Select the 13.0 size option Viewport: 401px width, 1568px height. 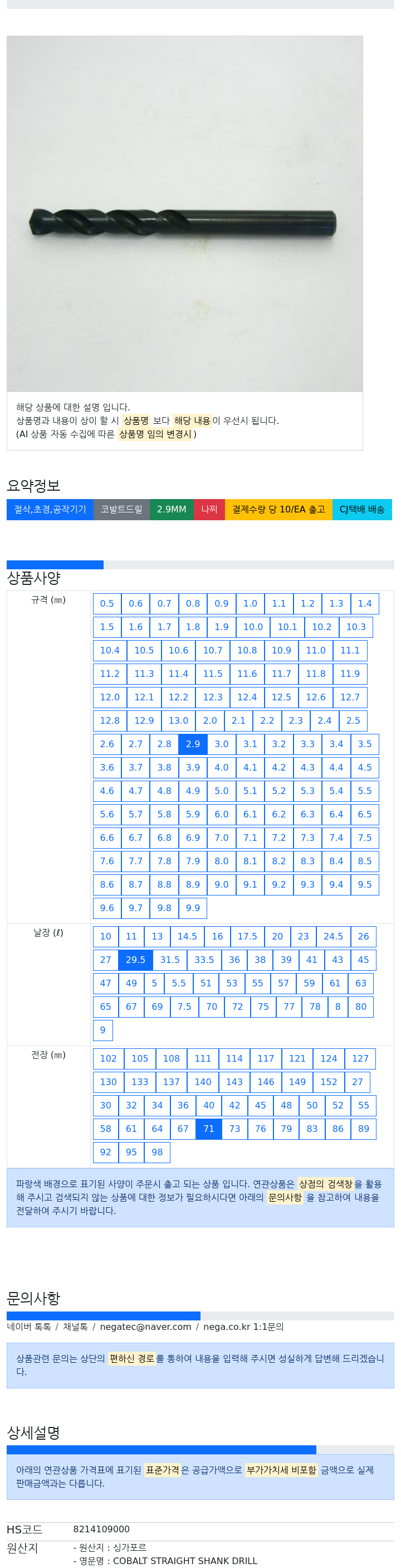(178, 720)
